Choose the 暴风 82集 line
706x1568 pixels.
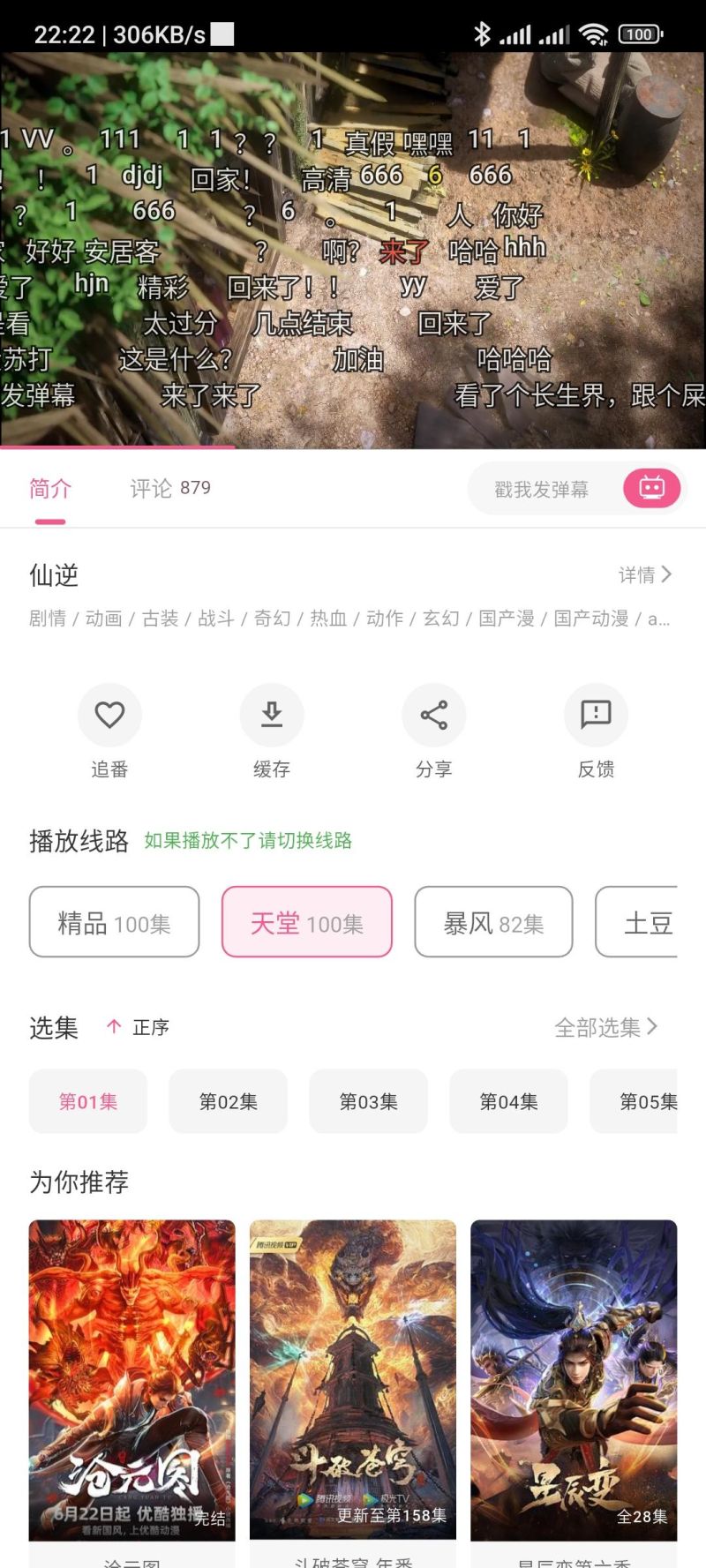coord(494,922)
